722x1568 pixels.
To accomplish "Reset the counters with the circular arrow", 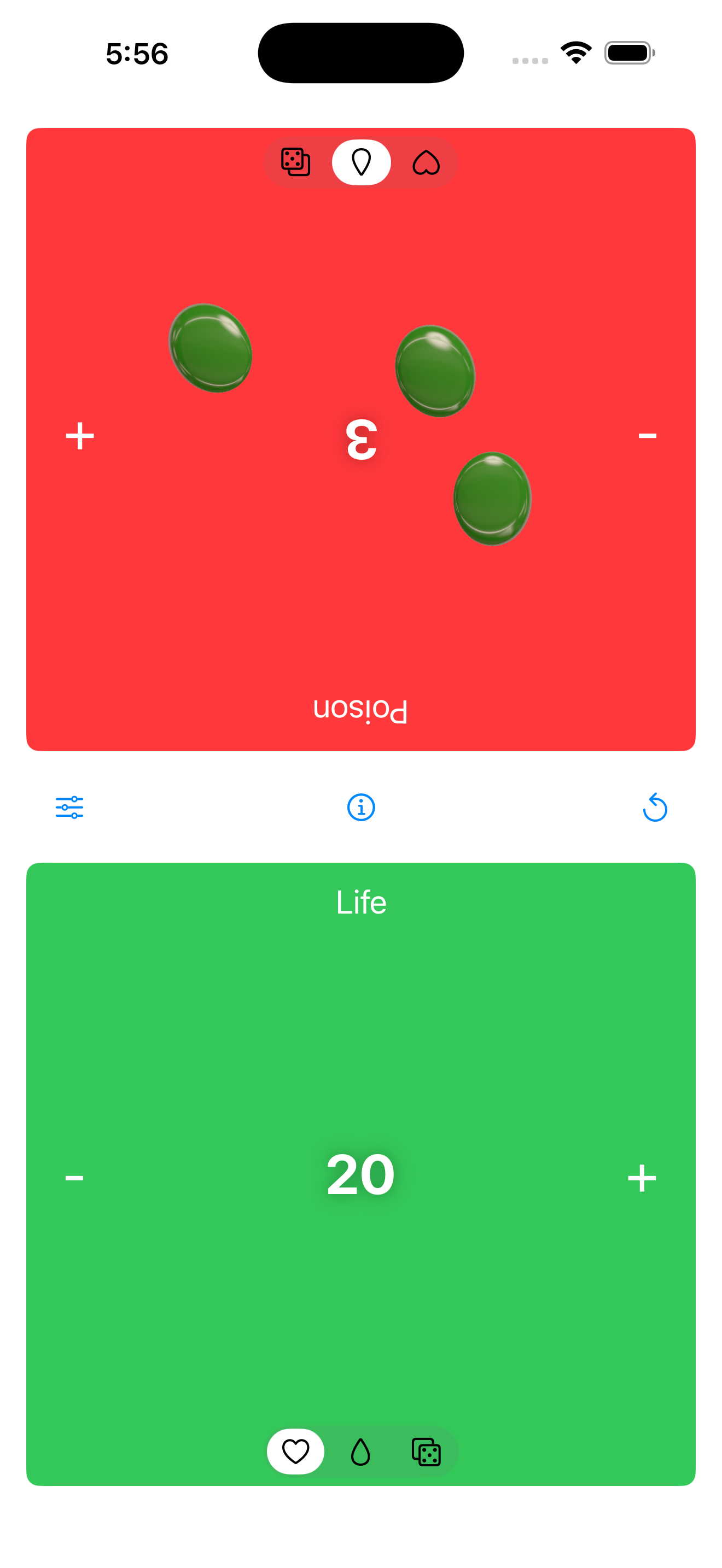I will point(655,808).
